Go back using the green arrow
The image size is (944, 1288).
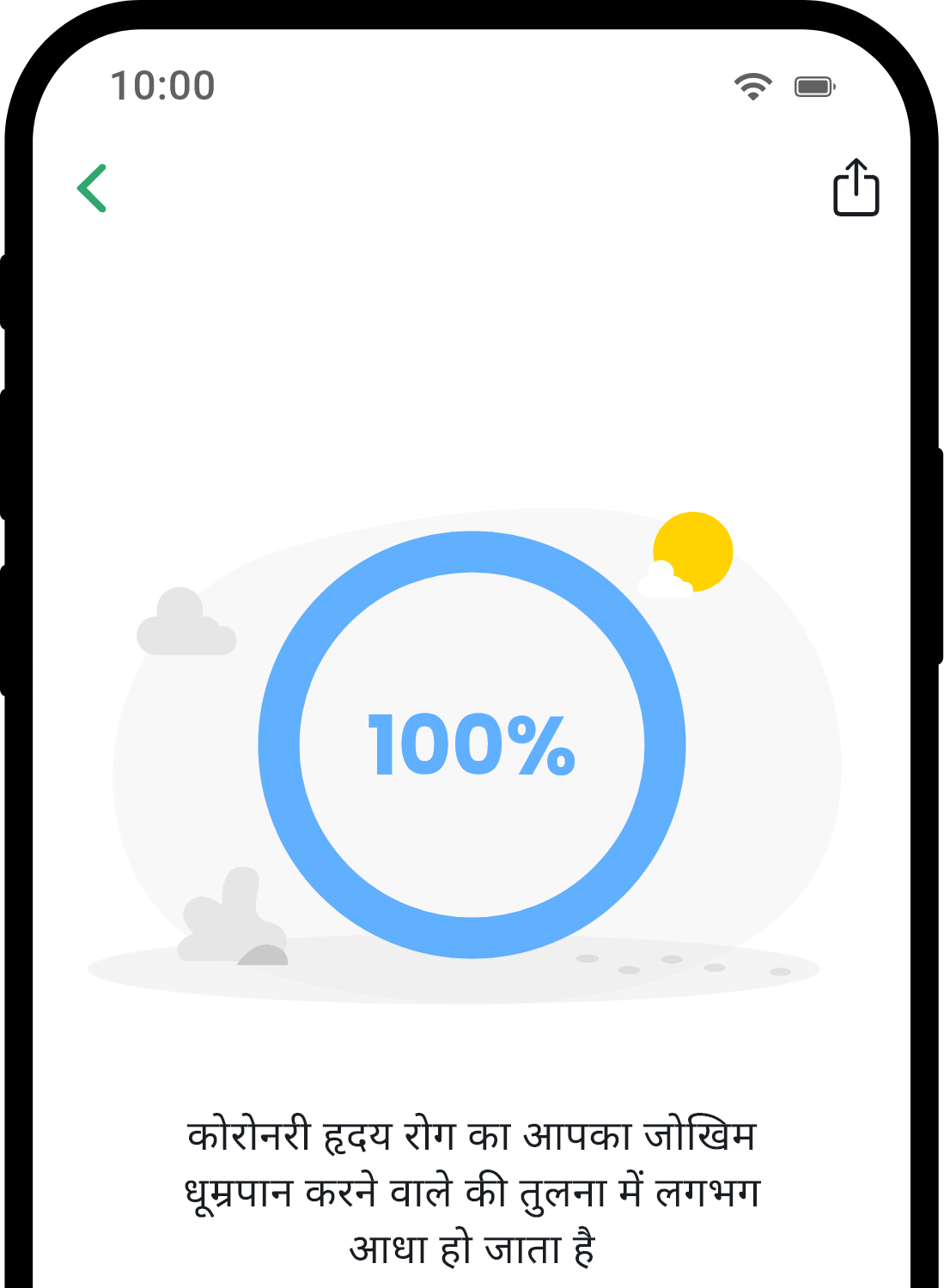coord(92,188)
